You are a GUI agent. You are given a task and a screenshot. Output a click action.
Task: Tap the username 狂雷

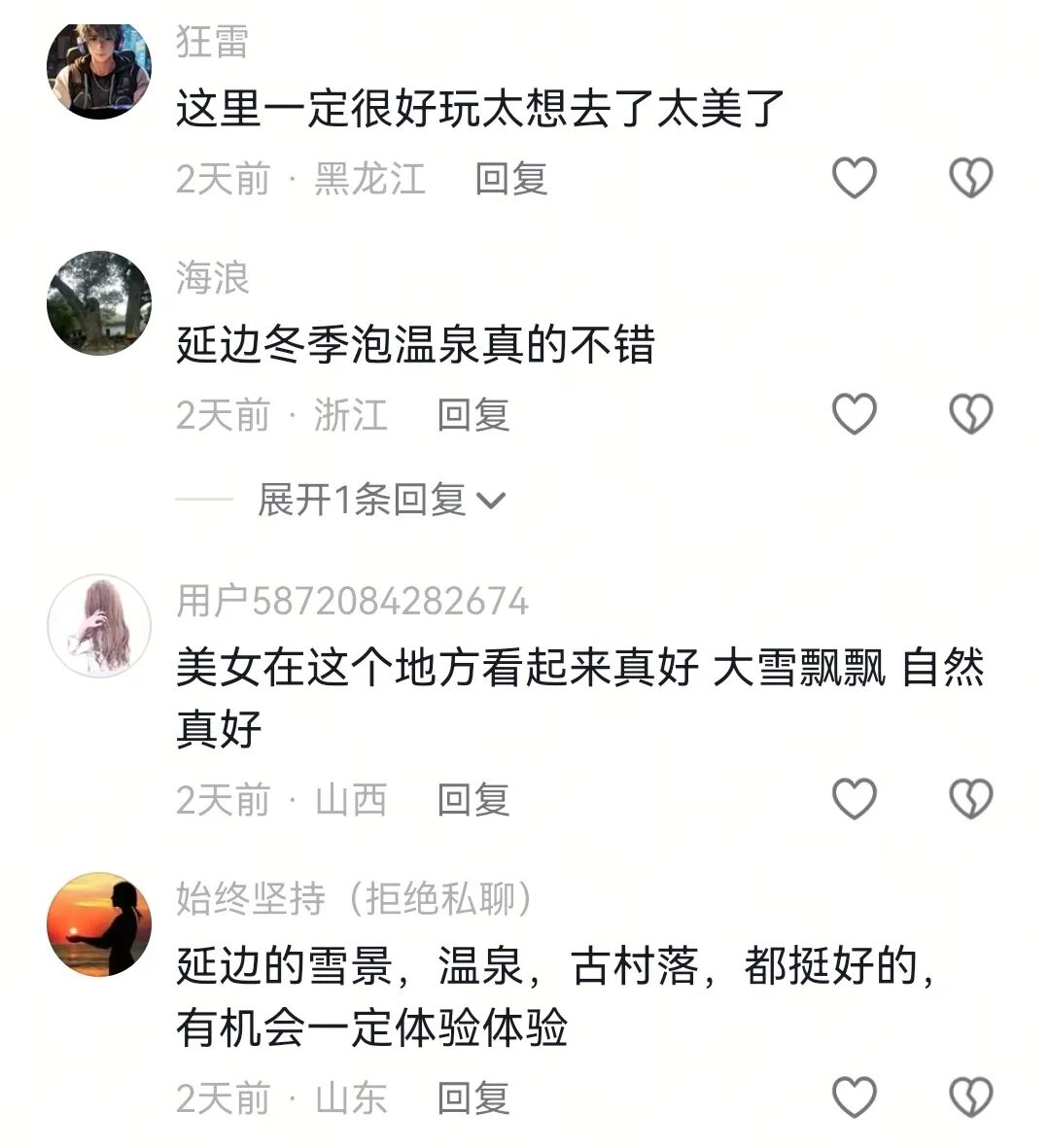click(x=212, y=42)
